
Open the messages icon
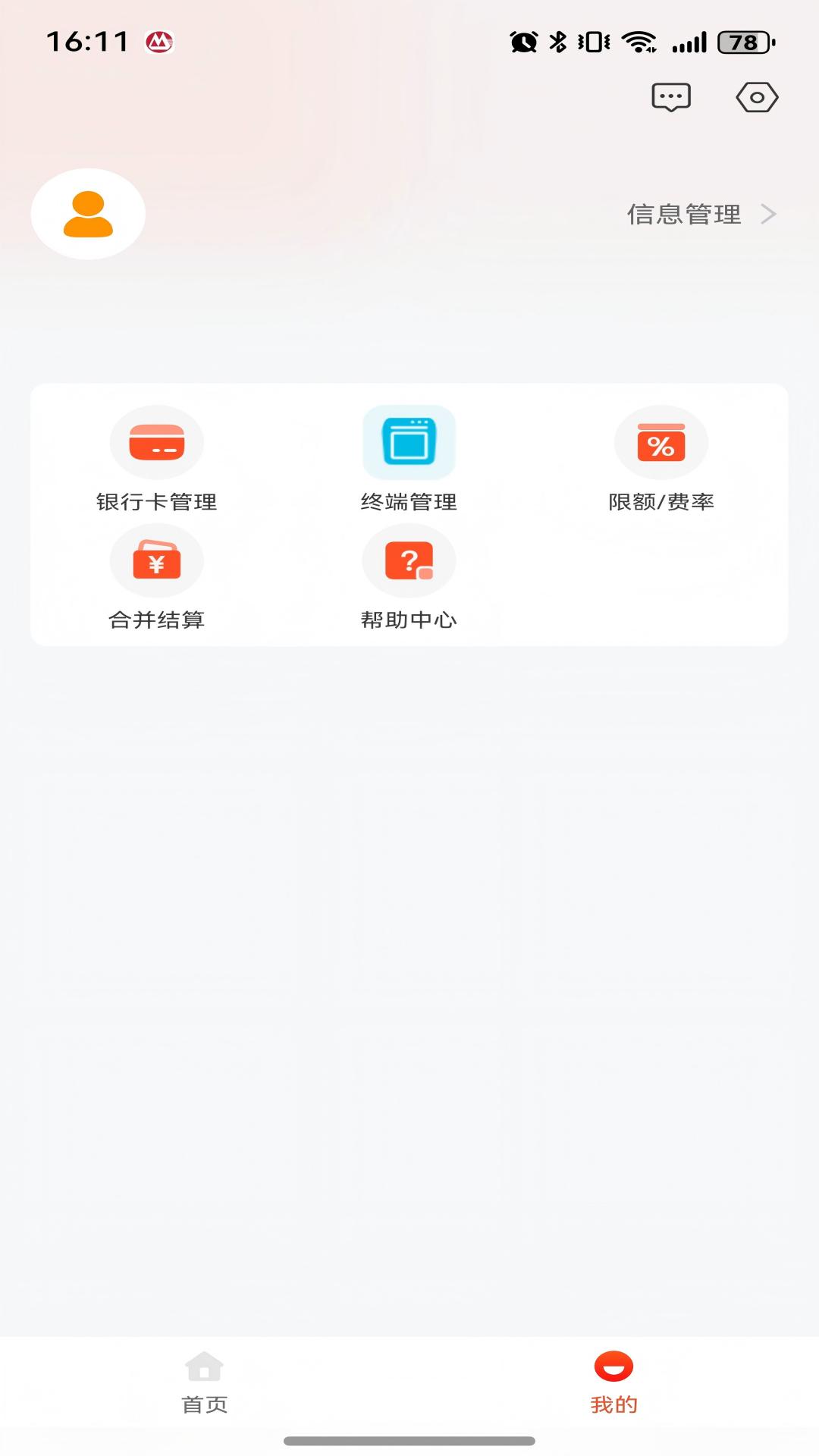pos(671,97)
